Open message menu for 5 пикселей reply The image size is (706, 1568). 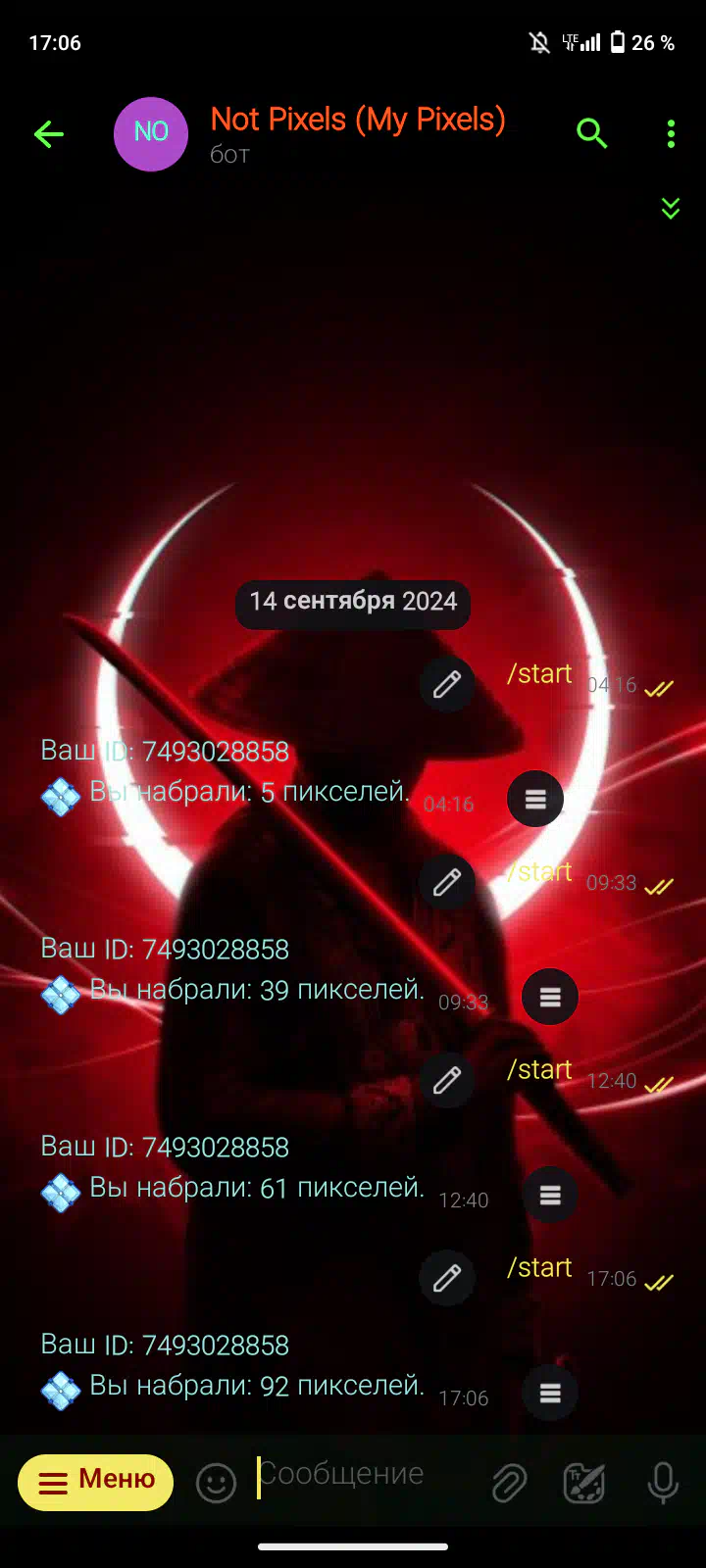click(x=535, y=799)
